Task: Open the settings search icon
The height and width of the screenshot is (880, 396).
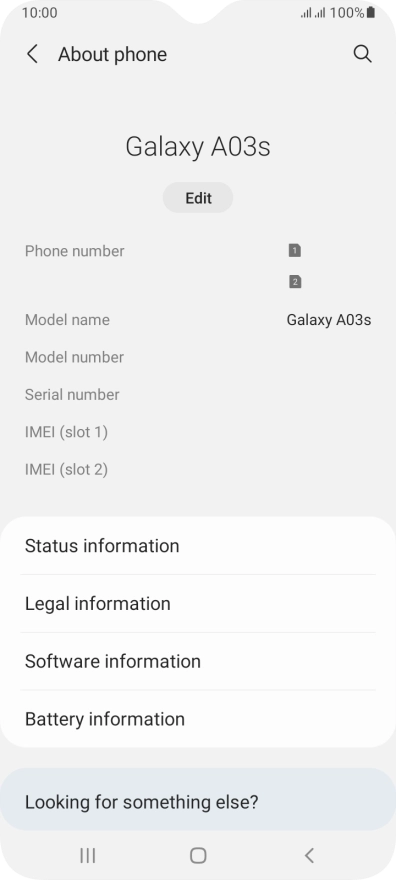Action: [x=362, y=54]
